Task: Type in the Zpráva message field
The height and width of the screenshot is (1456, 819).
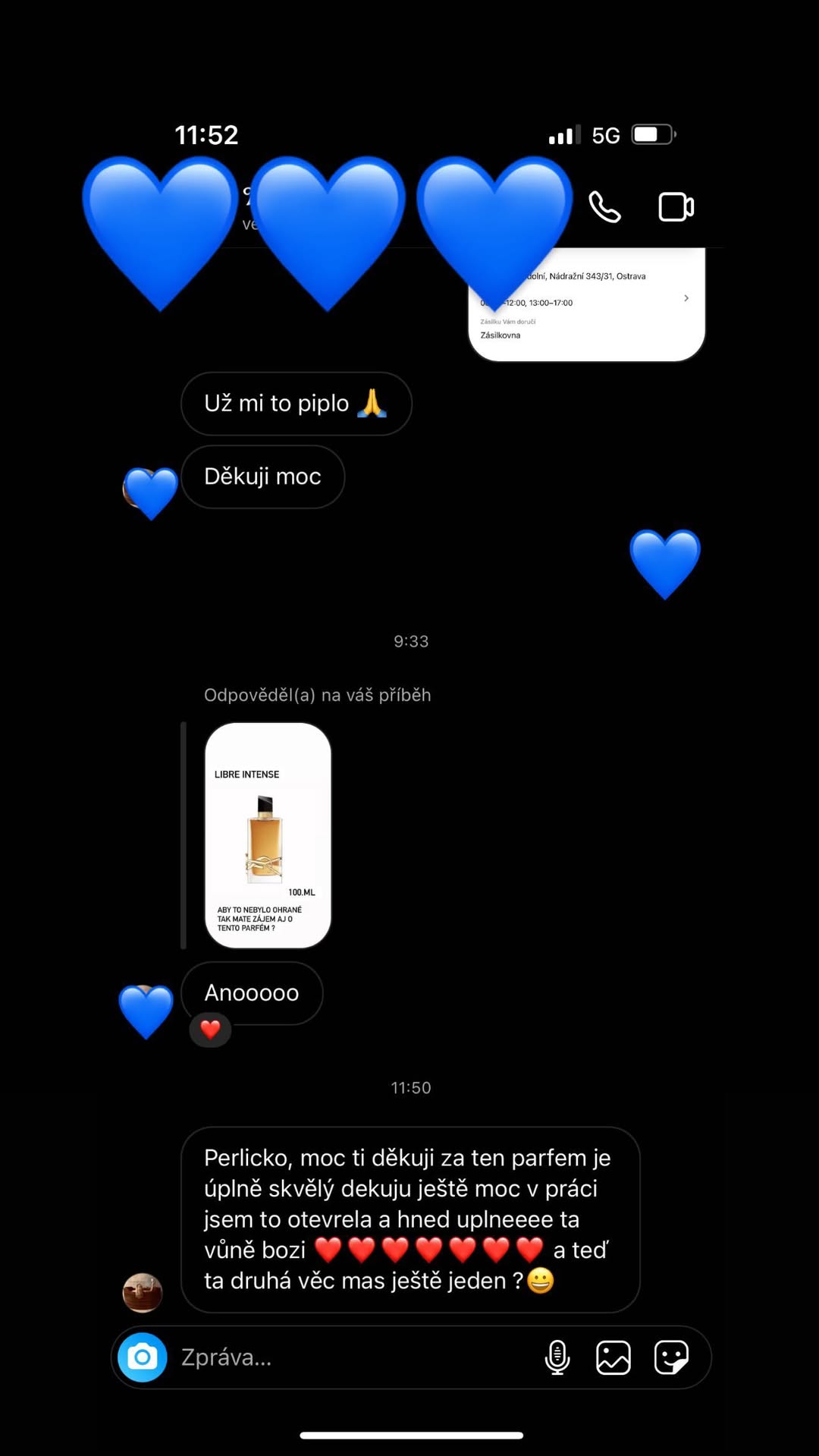Action: [x=353, y=1357]
